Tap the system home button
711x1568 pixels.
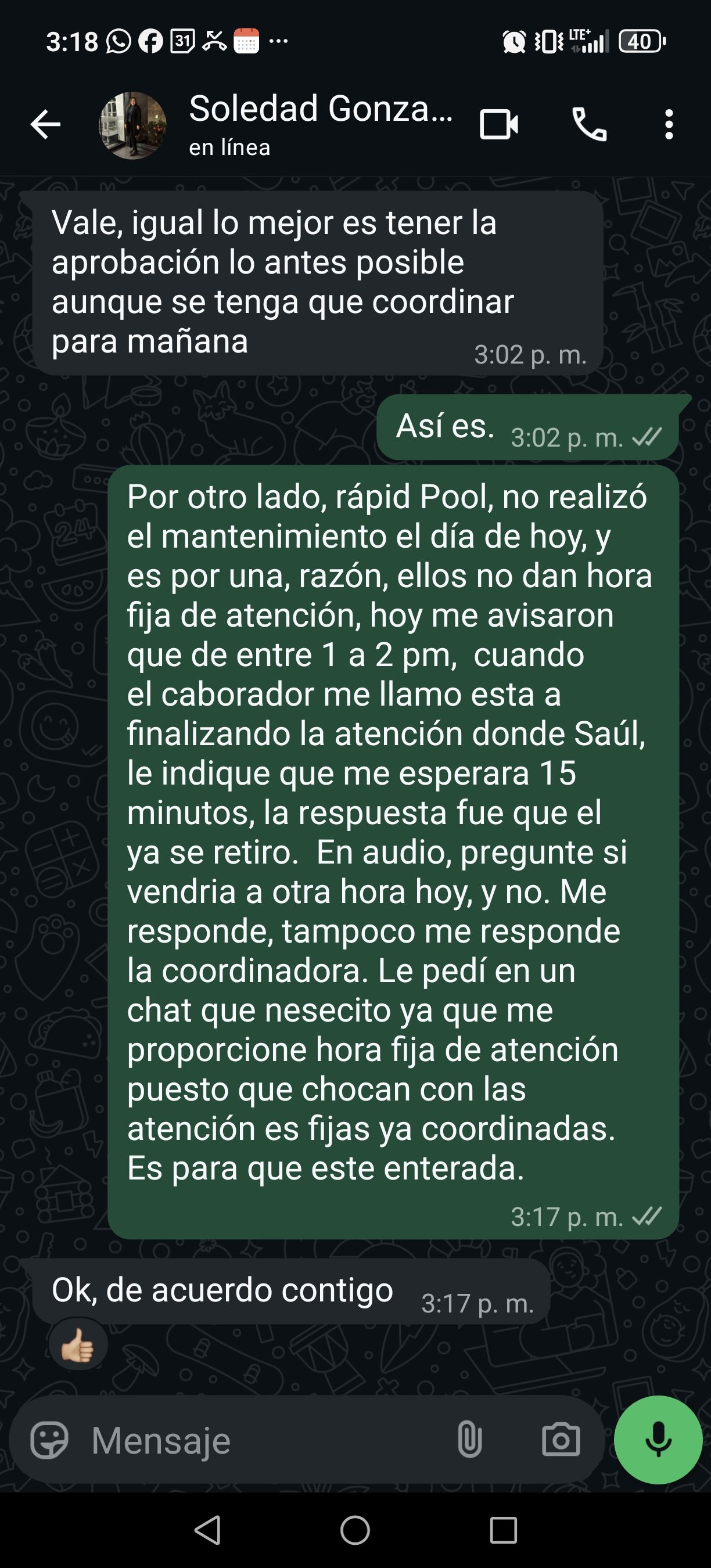point(355,1530)
